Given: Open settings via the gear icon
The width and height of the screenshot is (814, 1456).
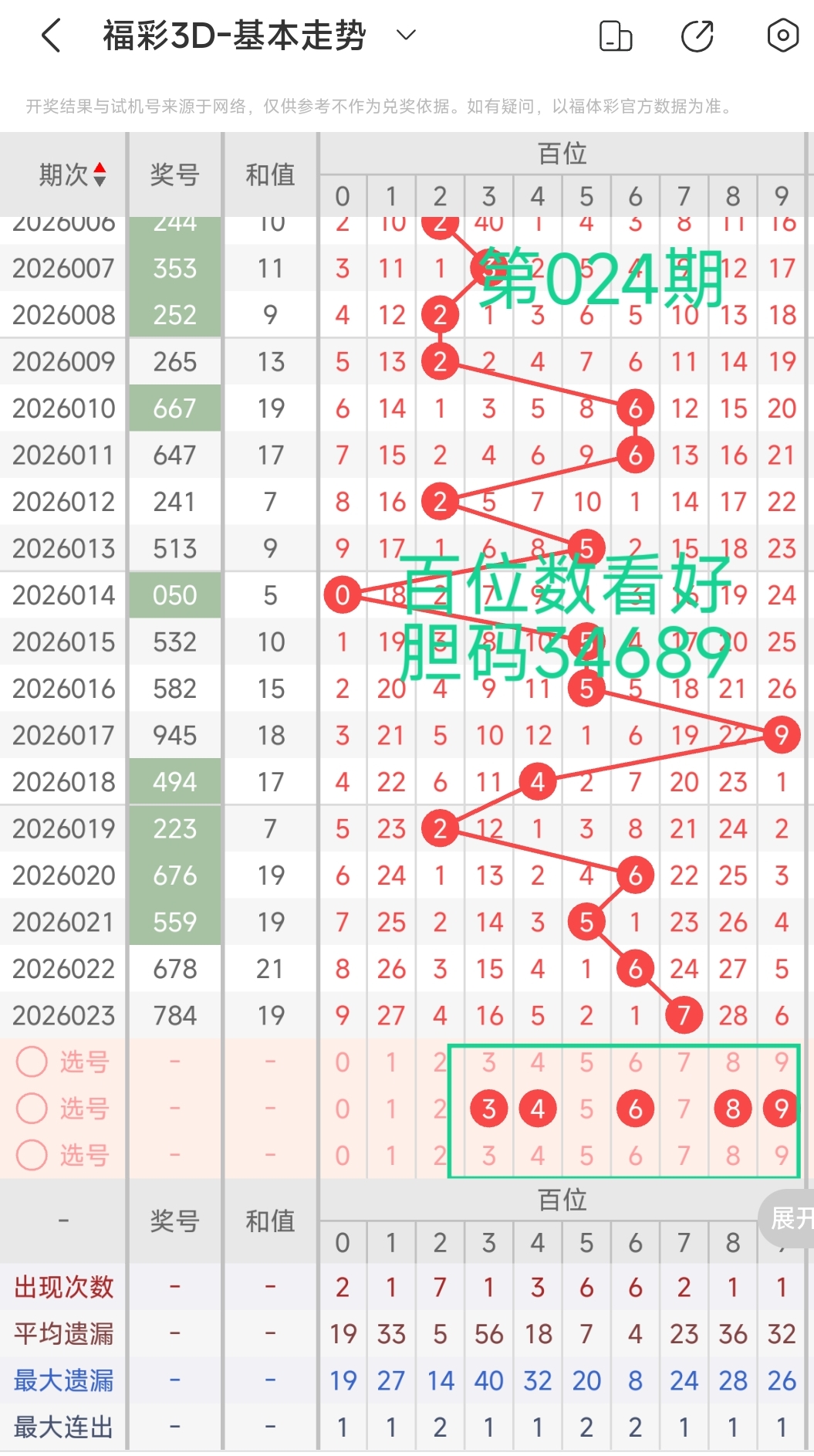Looking at the screenshot, I should (x=782, y=36).
